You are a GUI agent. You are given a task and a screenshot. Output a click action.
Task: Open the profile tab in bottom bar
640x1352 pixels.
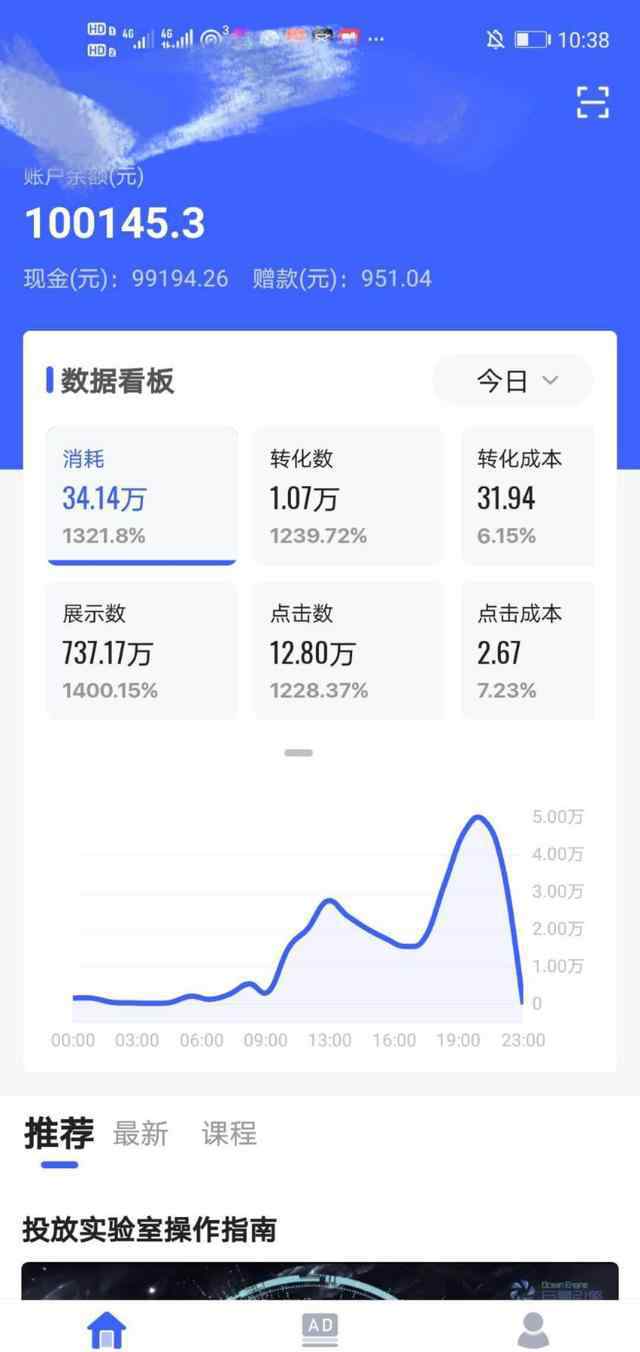point(533,1329)
